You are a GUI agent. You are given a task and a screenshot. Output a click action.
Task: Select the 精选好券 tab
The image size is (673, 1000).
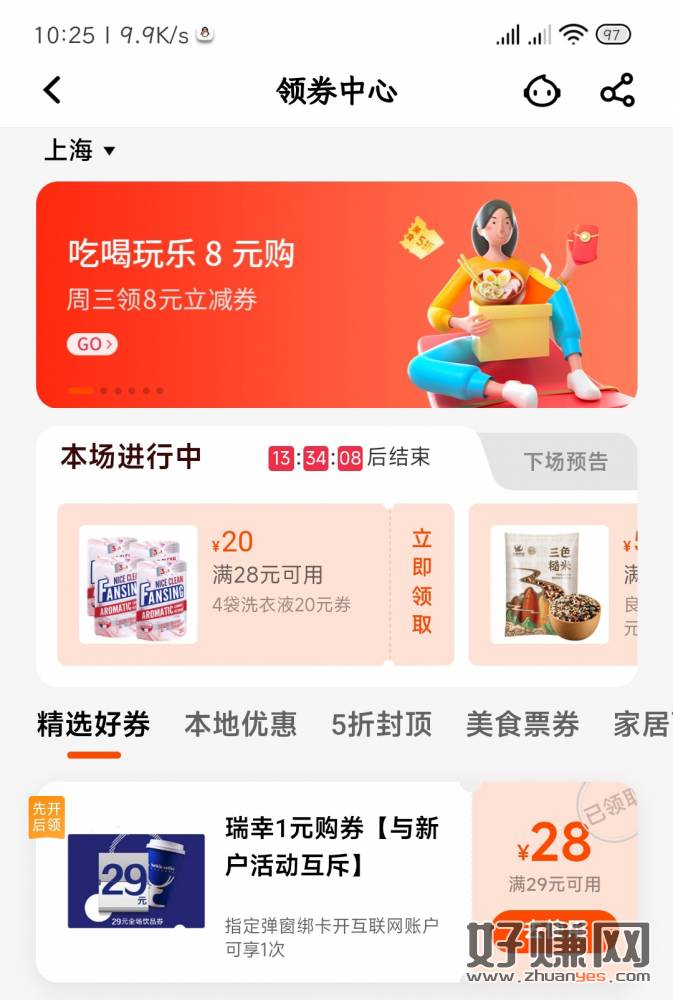tap(93, 725)
